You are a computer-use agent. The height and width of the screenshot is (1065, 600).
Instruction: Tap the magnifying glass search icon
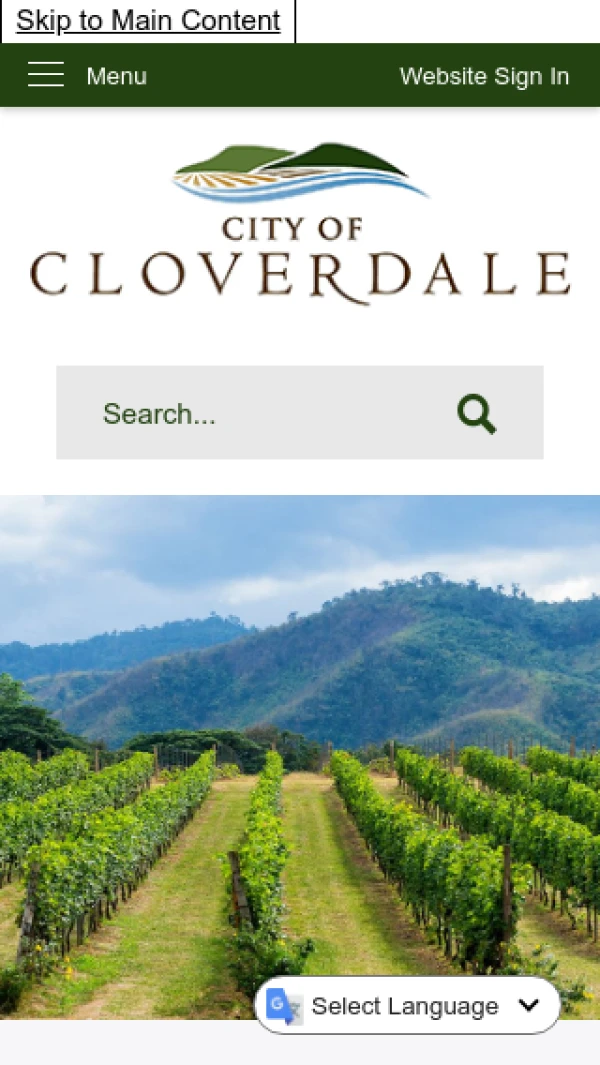click(x=476, y=413)
